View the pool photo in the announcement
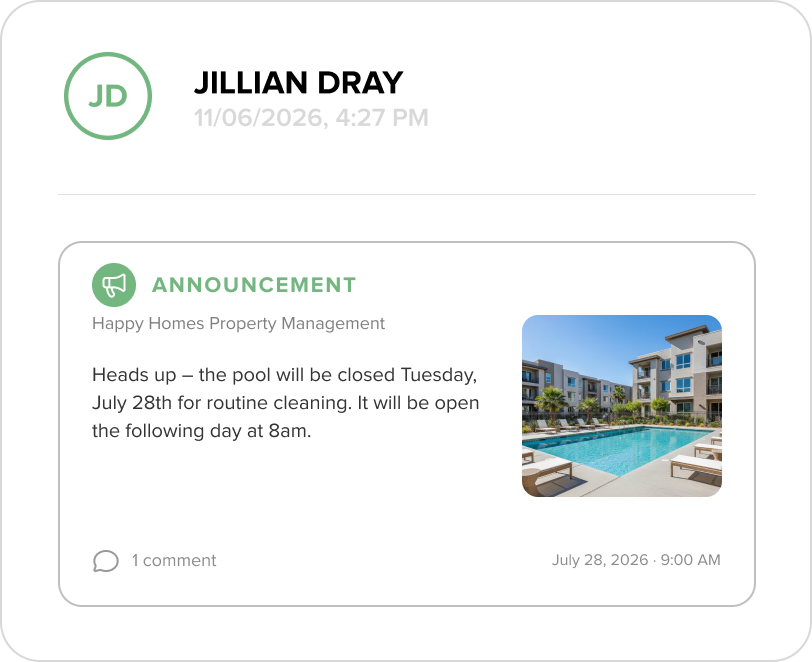This screenshot has height=662, width=812. coord(621,406)
